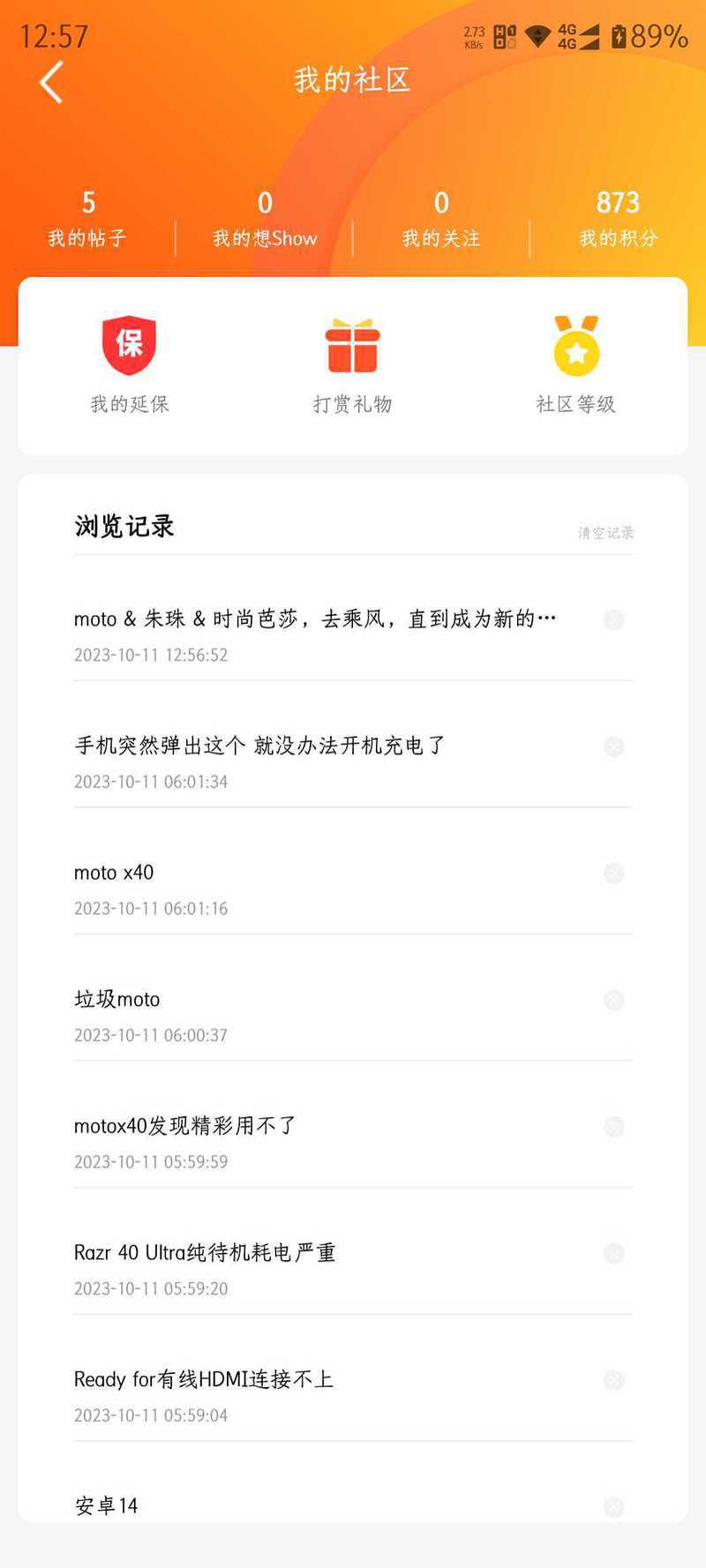Remove the moto x40 history record

[614, 873]
